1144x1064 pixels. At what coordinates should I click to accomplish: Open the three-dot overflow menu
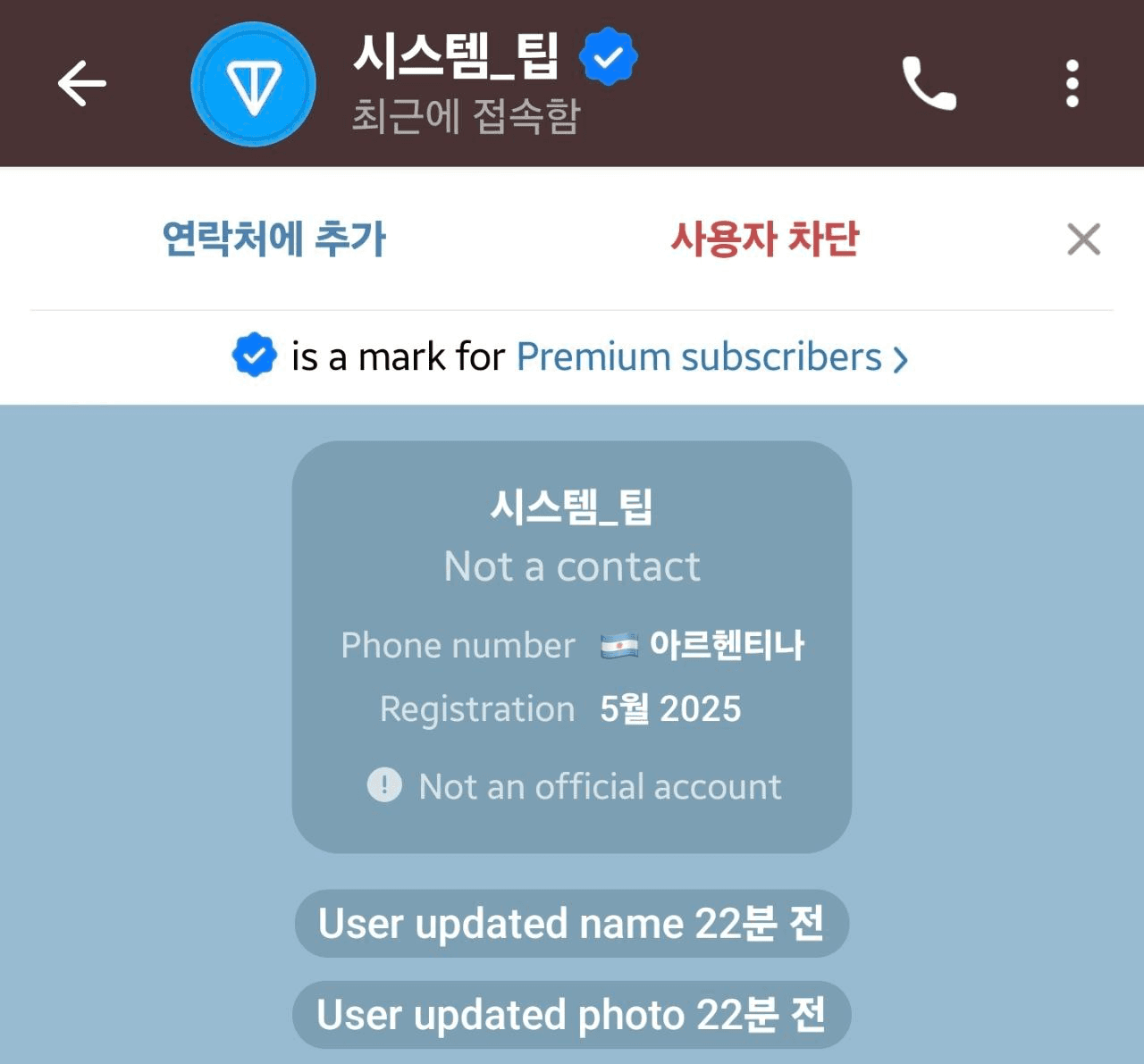click(x=1072, y=84)
